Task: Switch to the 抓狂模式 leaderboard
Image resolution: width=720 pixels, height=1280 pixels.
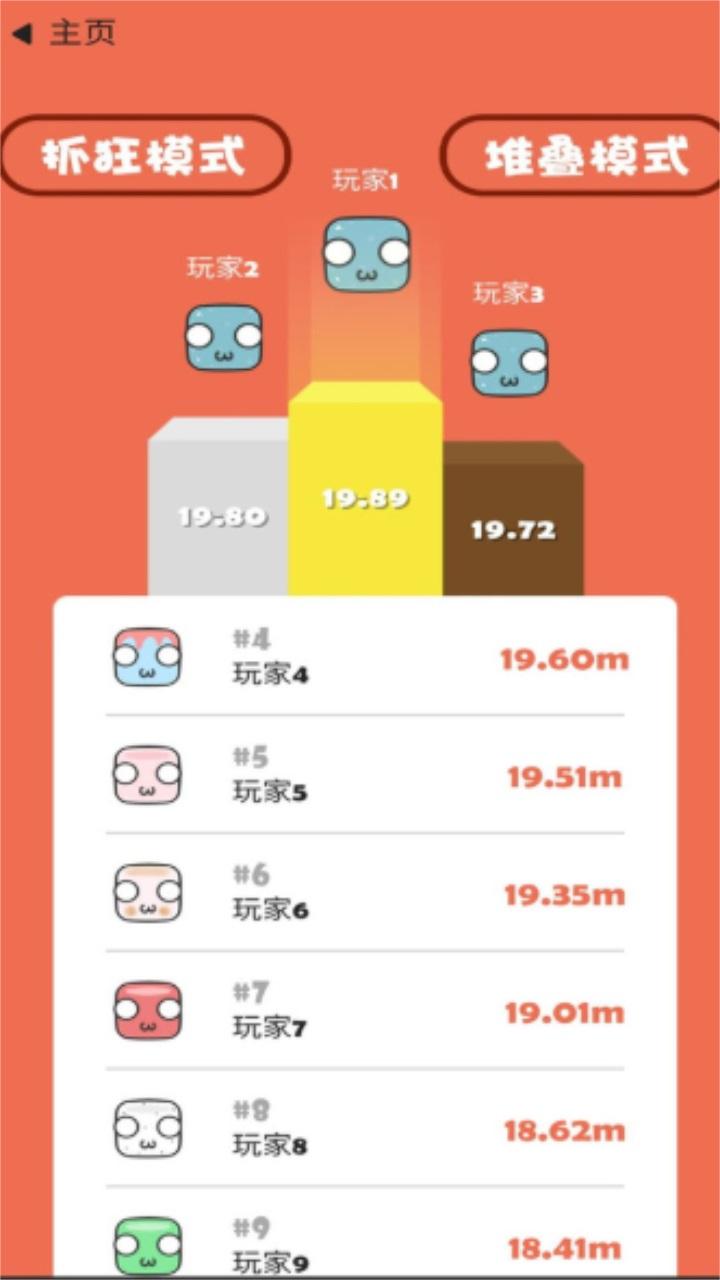Action: click(144, 155)
